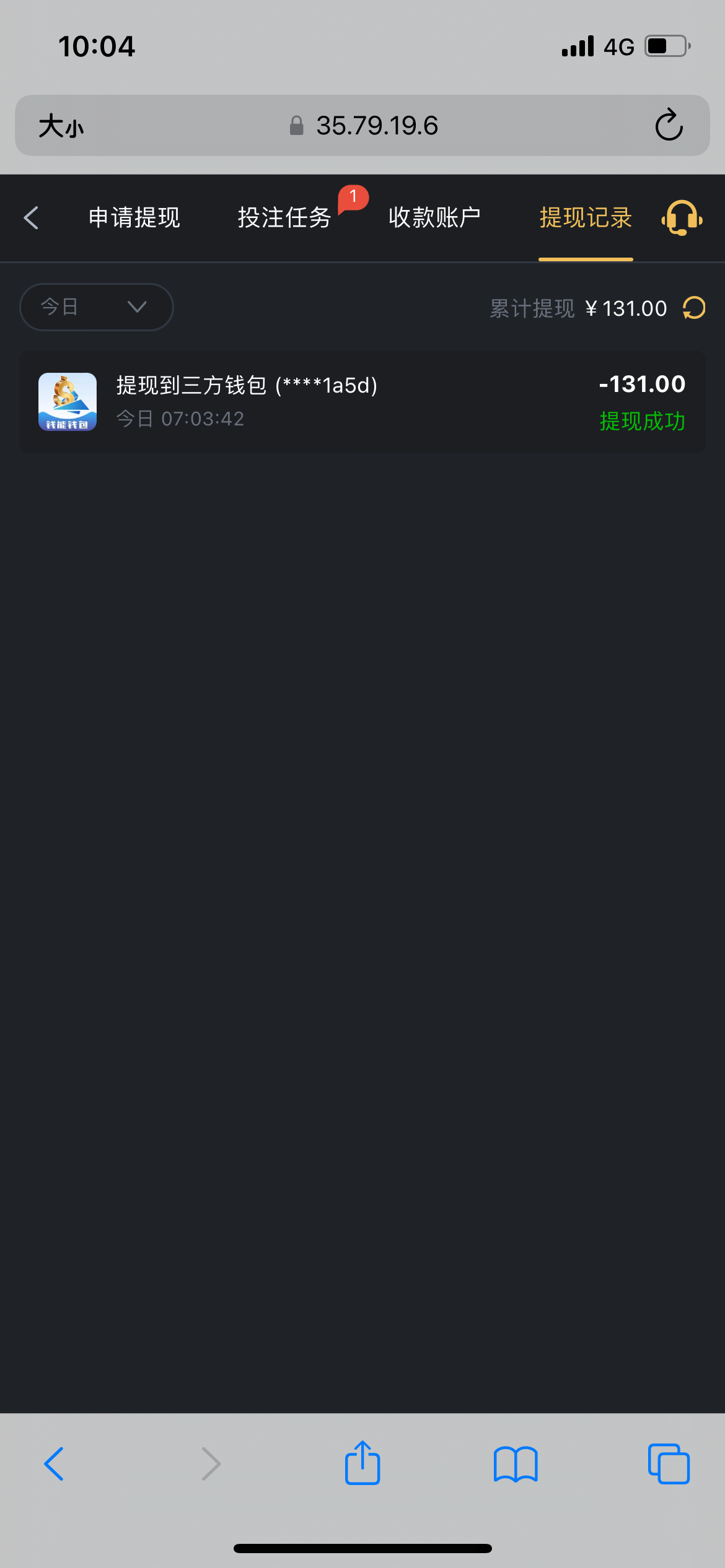The image size is (725, 1568).
Task: Share this page from Safari's toolbar
Action: pyautogui.click(x=362, y=1462)
